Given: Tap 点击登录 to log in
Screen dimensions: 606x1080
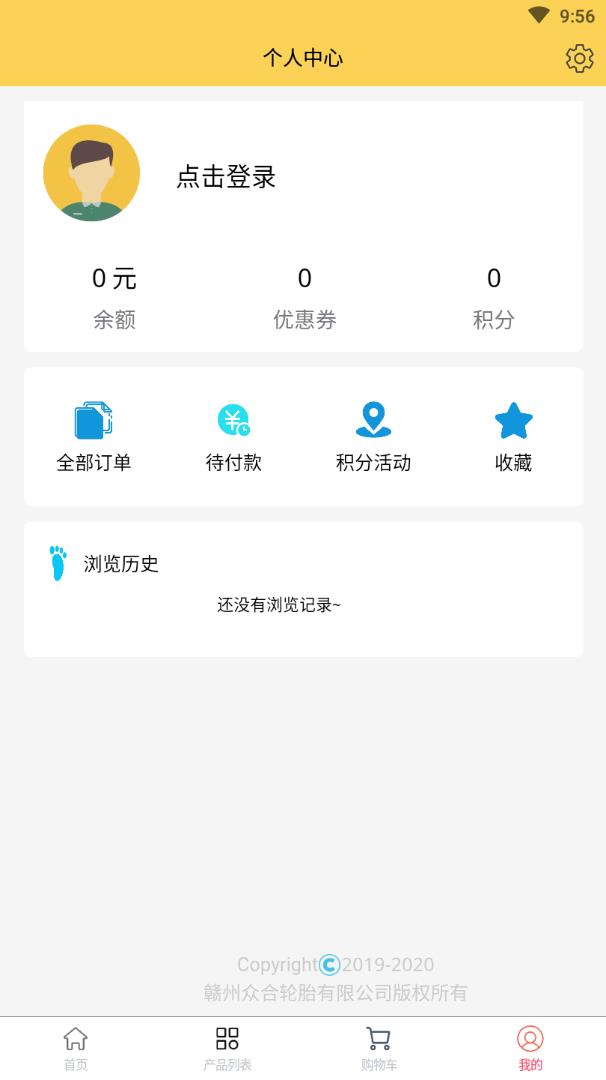Looking at the screenshot, I should [226, 177].
